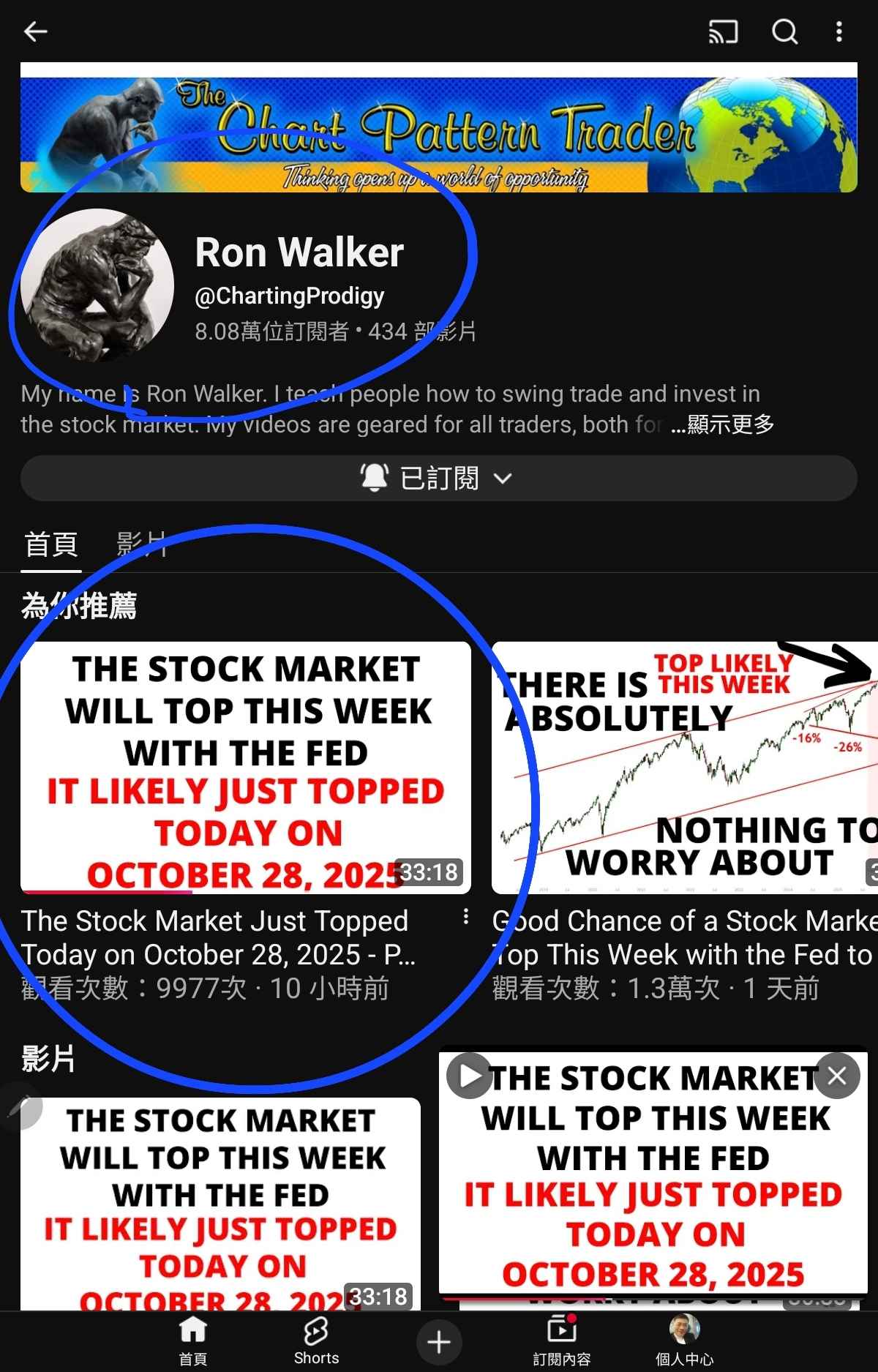Open the search icon in the top bar
Screen dimensions: 878x1372
click(784, 31)
